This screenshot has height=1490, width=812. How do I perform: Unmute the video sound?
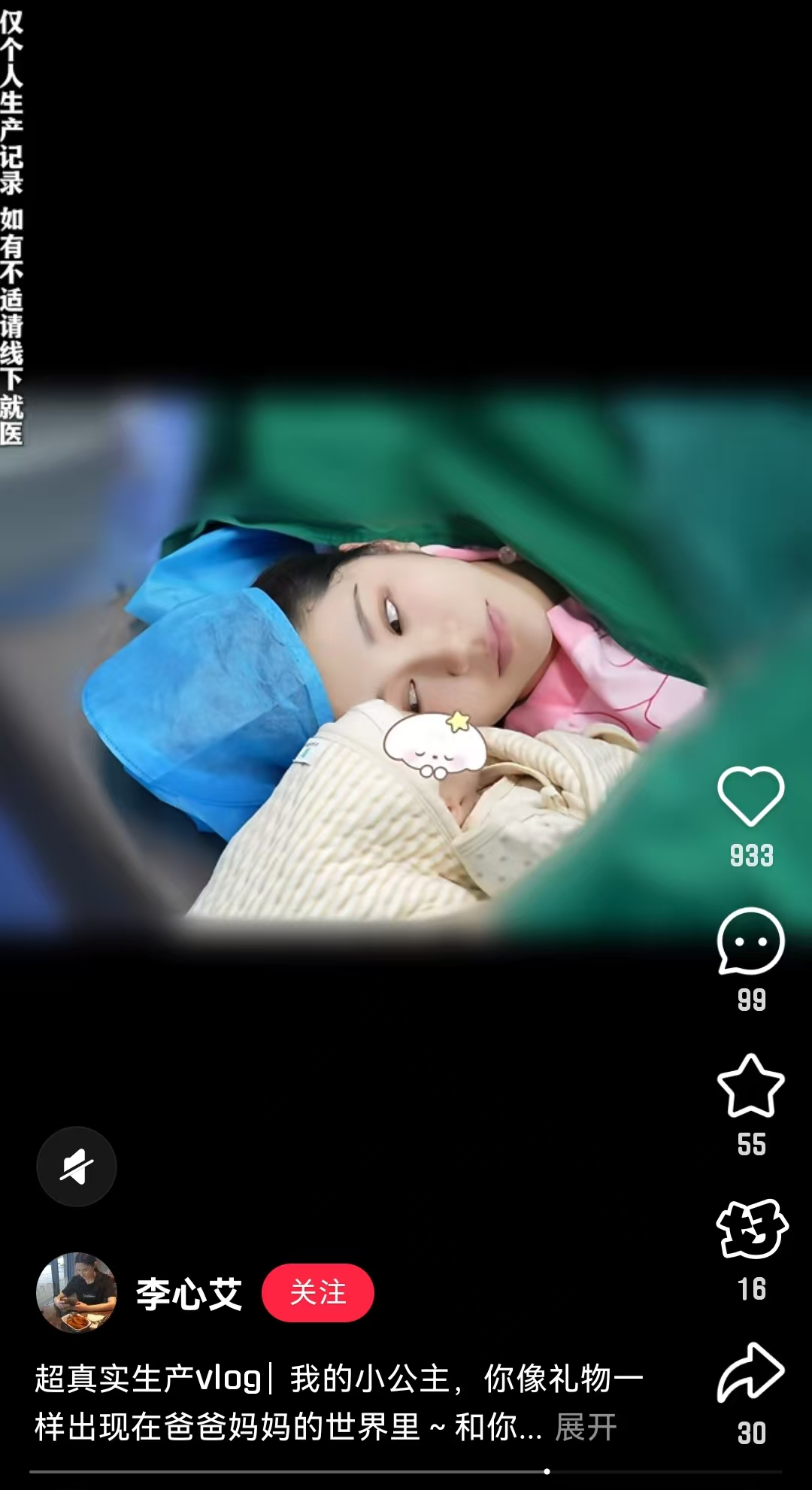click(77, 1167)
